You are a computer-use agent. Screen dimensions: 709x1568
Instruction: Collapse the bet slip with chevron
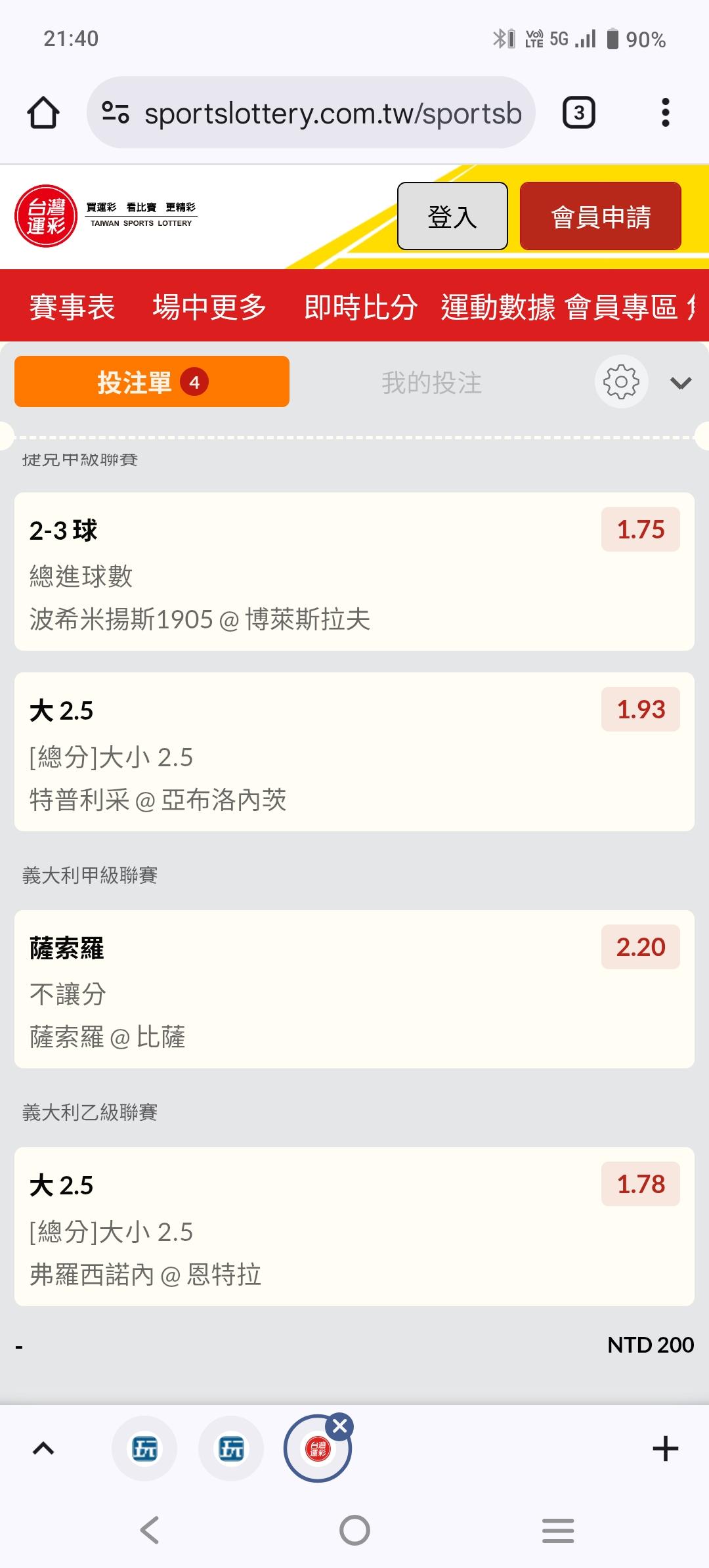click(681, 383)
